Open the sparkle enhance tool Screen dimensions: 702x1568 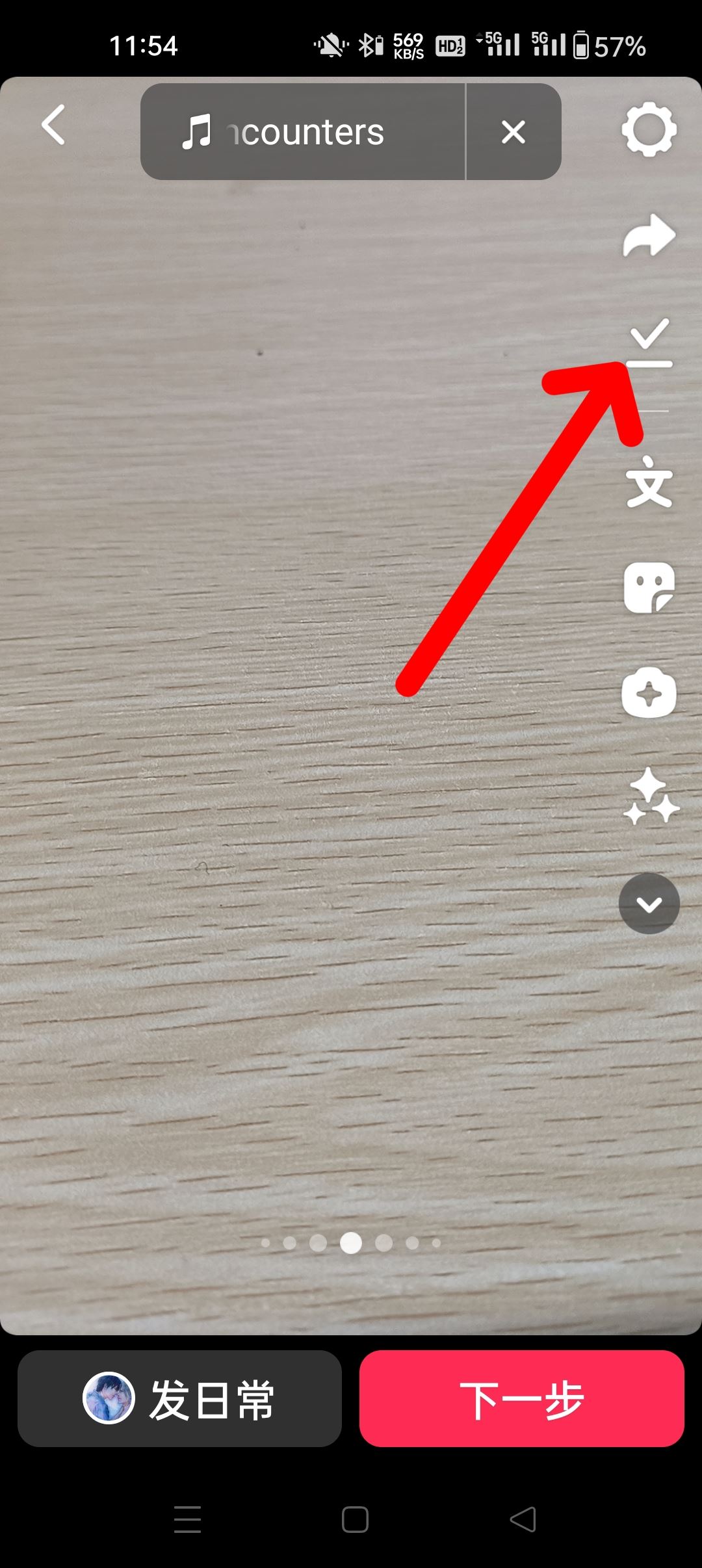650,797
